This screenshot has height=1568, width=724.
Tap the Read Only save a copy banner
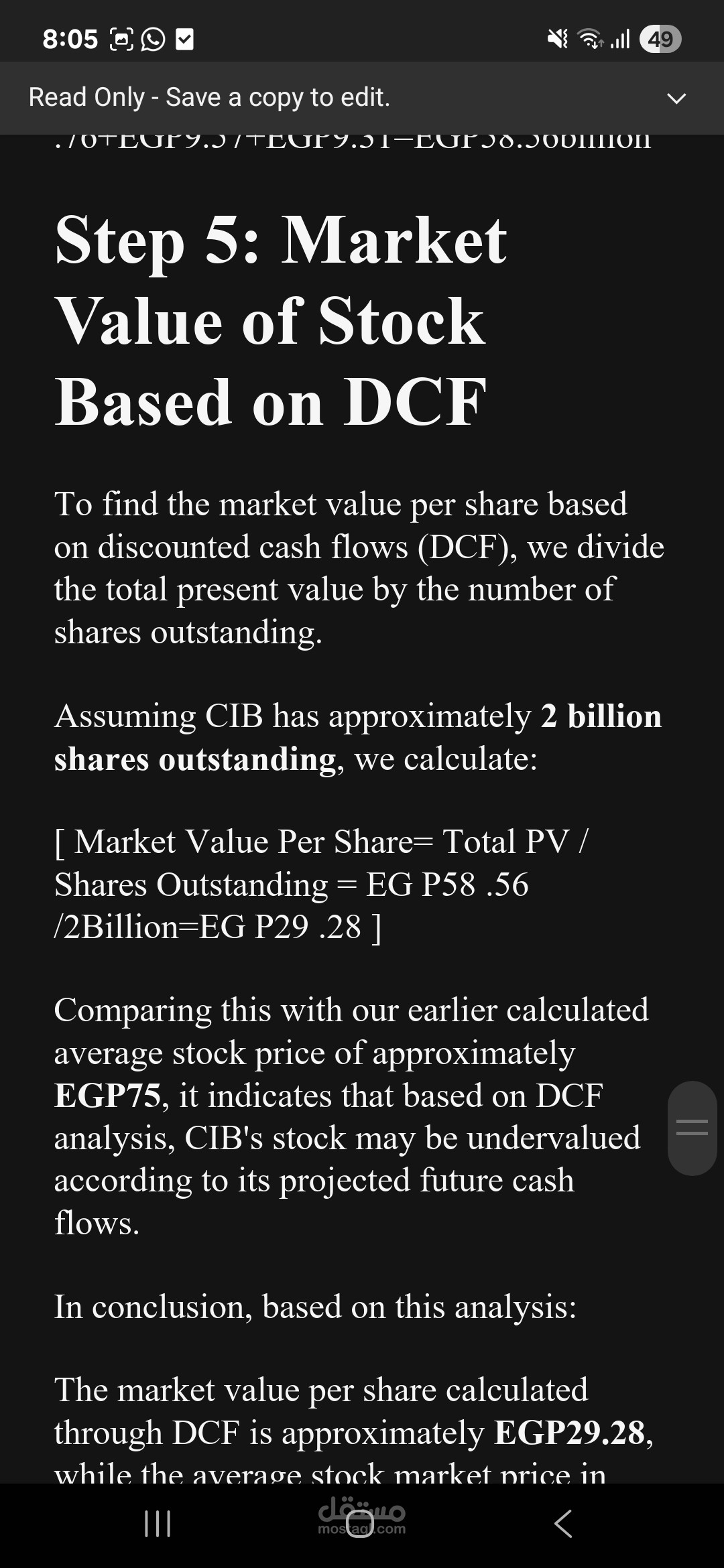click(362, 98)
